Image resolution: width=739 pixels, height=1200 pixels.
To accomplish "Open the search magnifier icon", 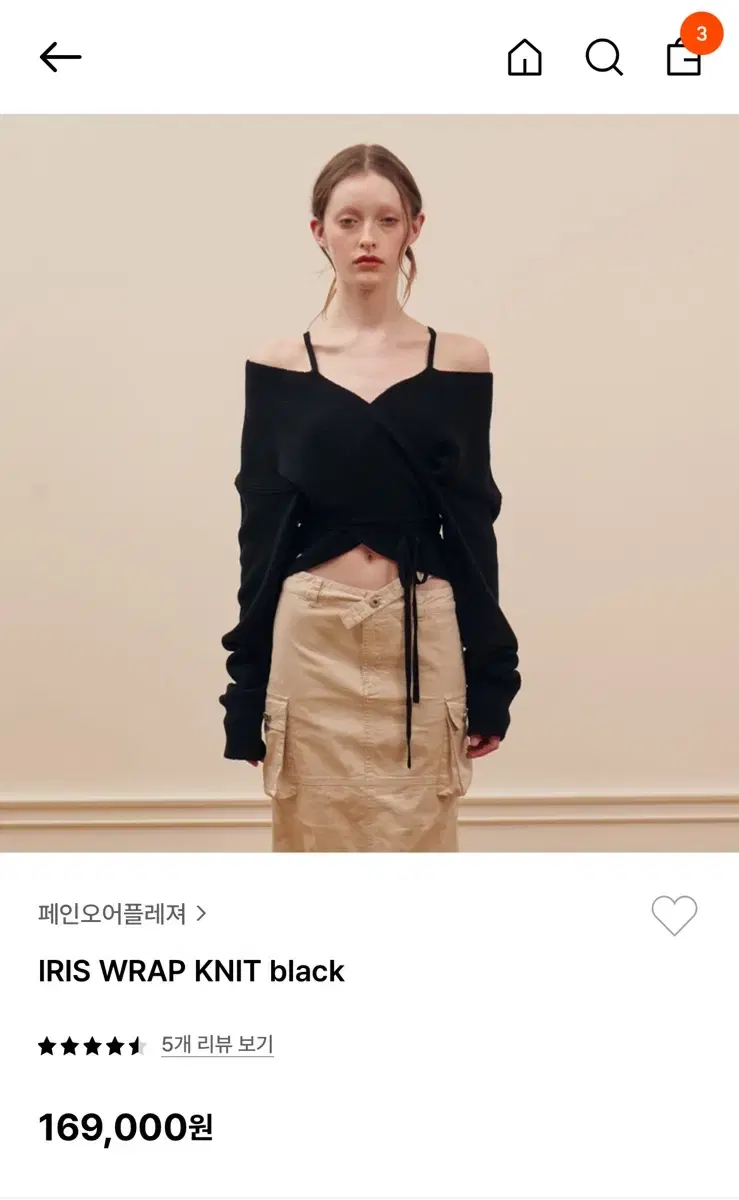I will point(604,58).
